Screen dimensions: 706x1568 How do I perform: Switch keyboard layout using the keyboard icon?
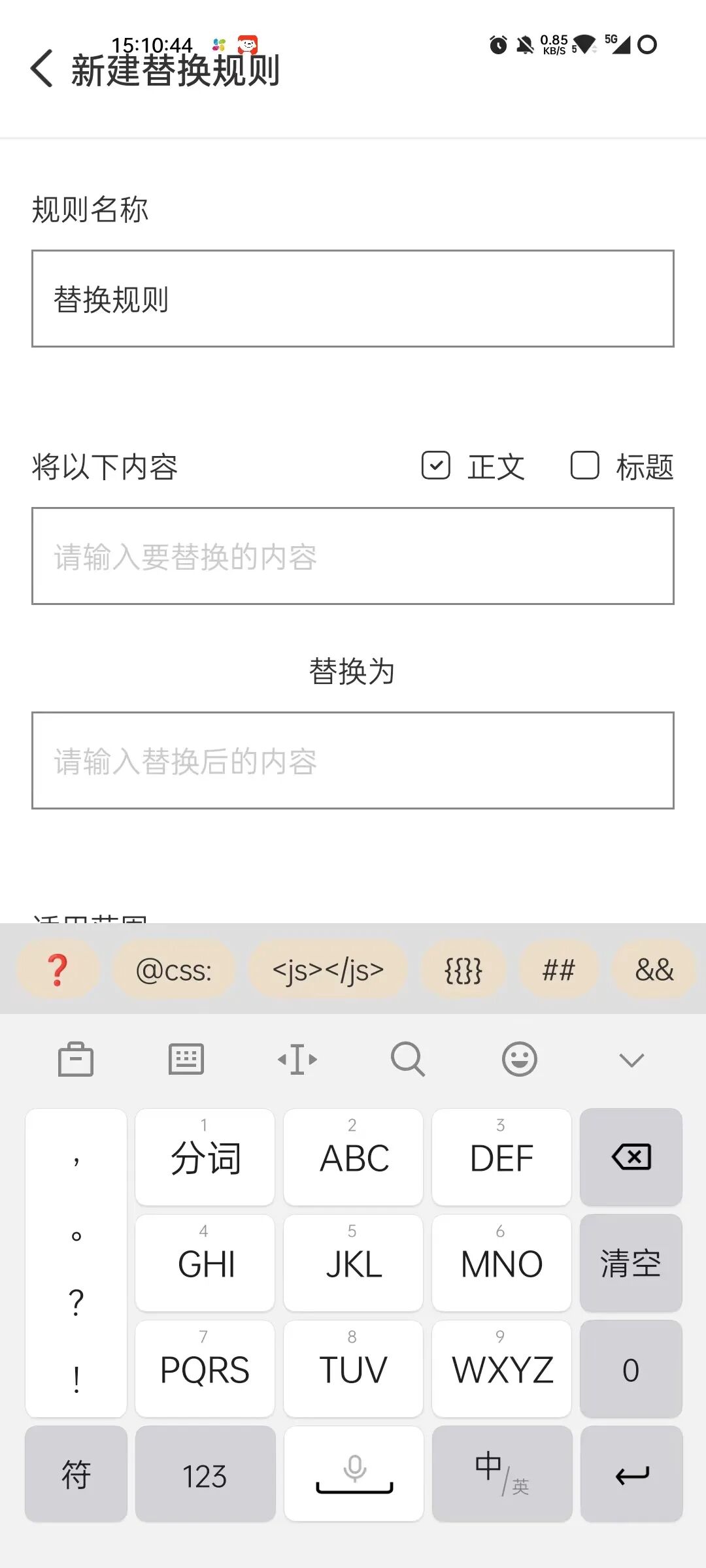click(186, 1058)
